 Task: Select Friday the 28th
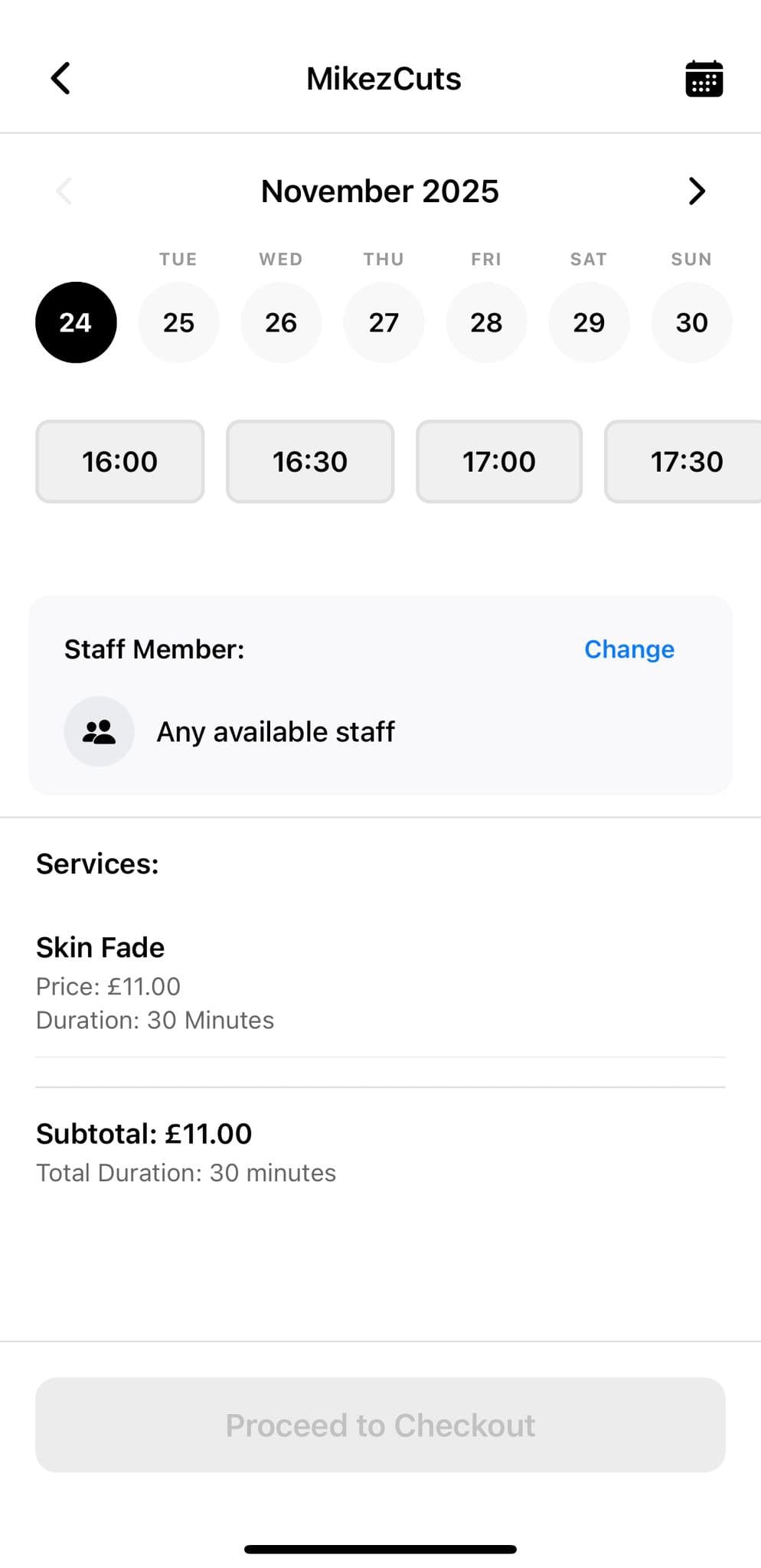click(486, 322)
